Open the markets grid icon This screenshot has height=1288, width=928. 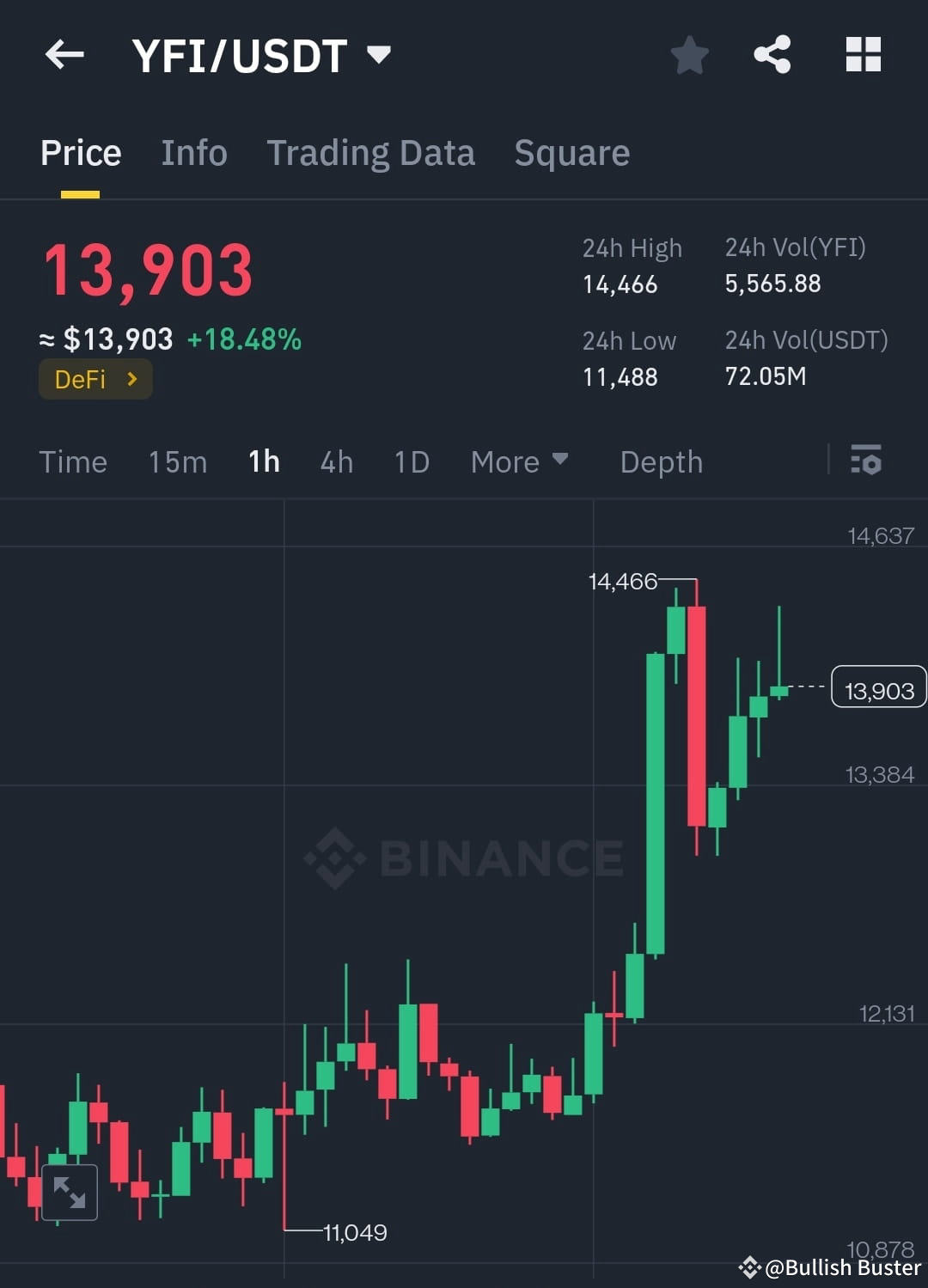tap(863, 54)
